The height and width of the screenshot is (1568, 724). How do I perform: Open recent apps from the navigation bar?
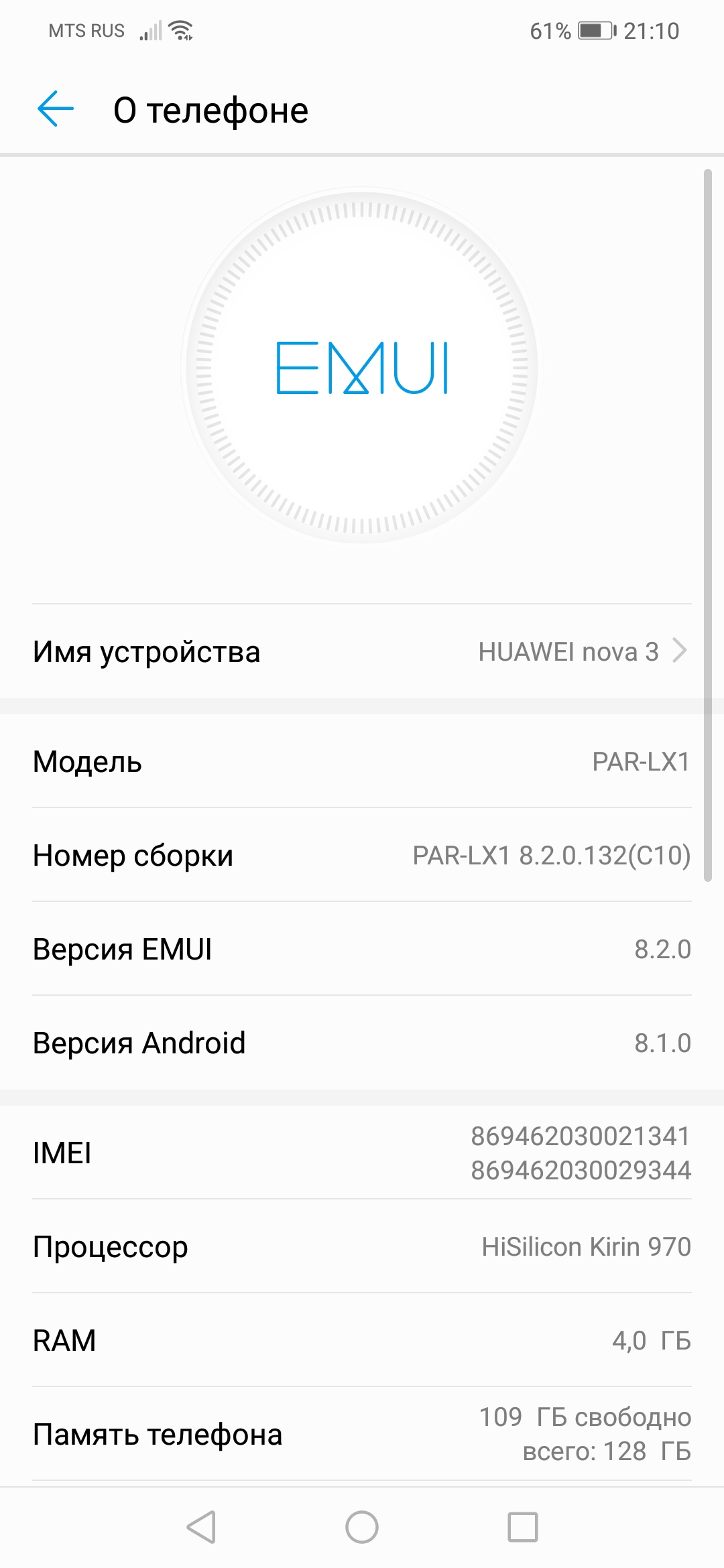(522, 1527)
